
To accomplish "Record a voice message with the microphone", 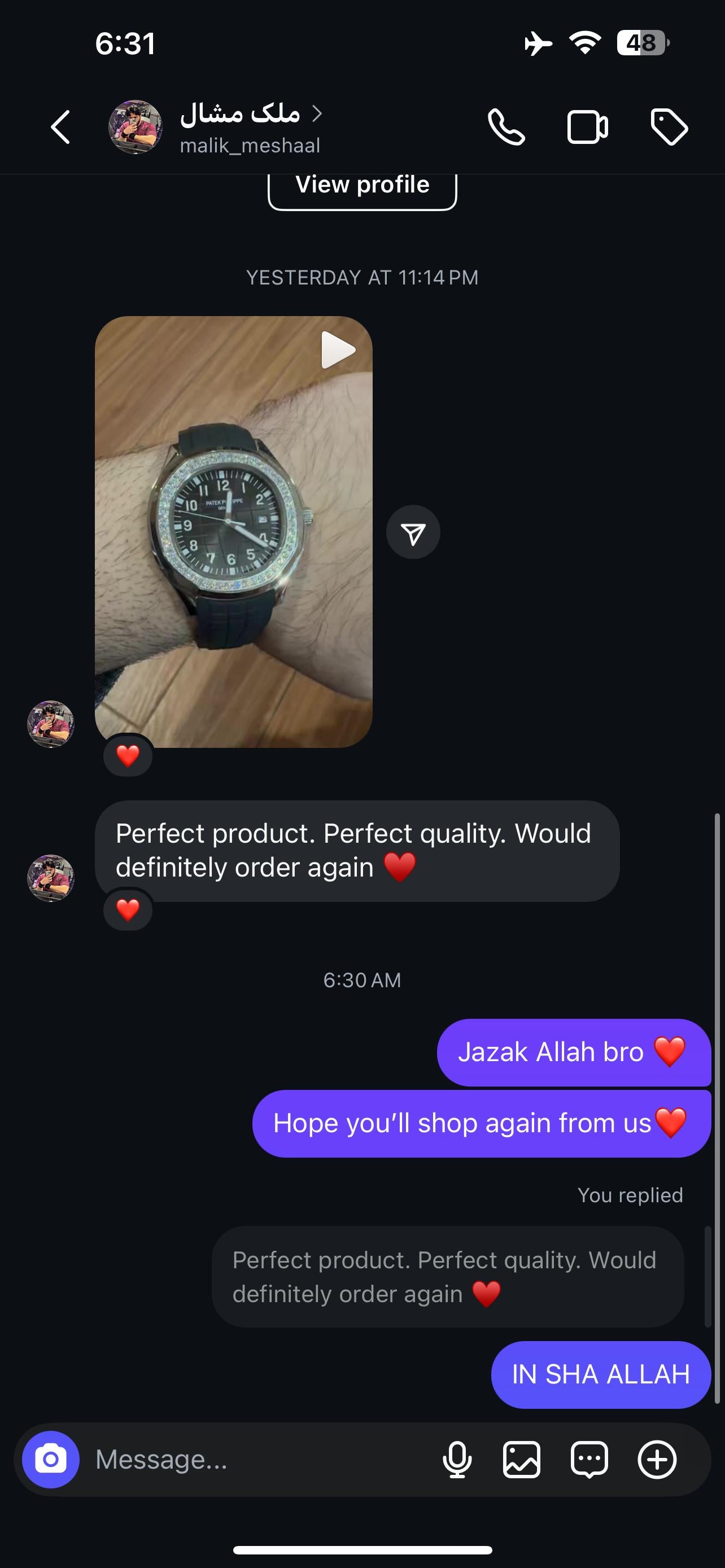I will 457,1459.
